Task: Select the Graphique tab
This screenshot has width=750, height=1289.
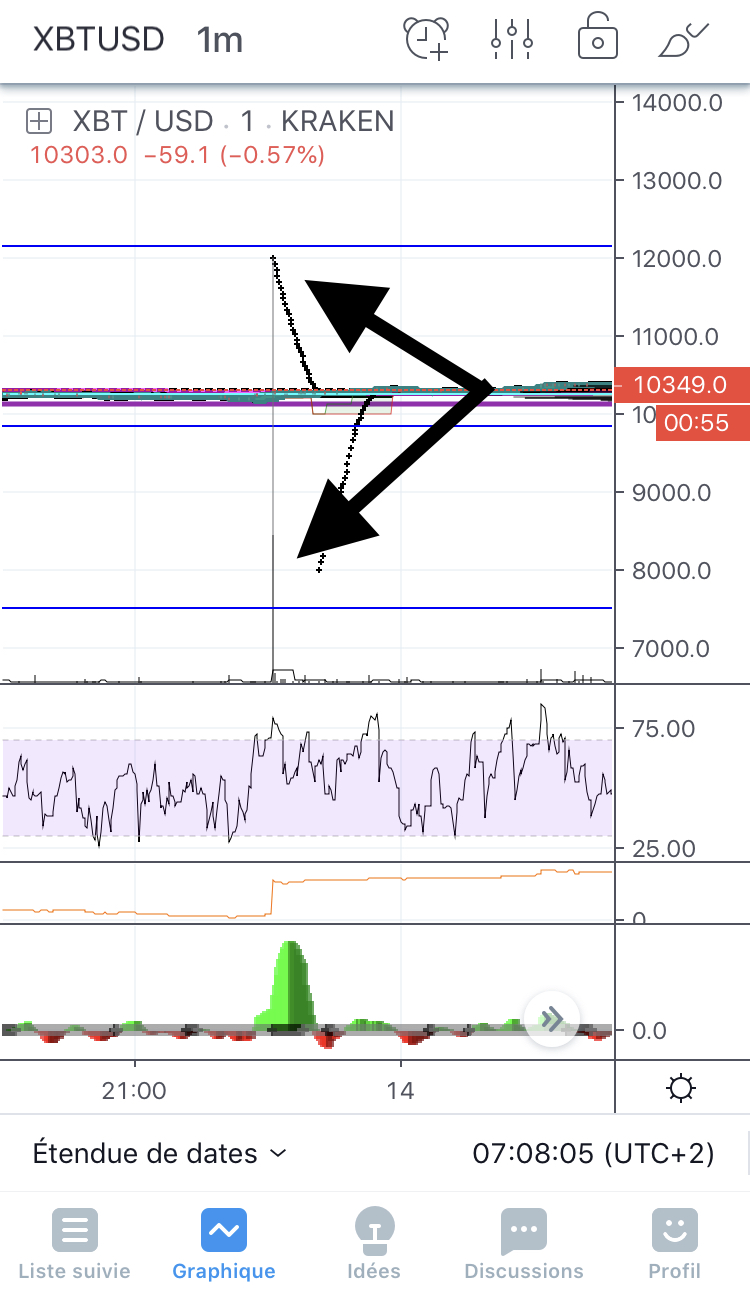Action: point(224,1245)
